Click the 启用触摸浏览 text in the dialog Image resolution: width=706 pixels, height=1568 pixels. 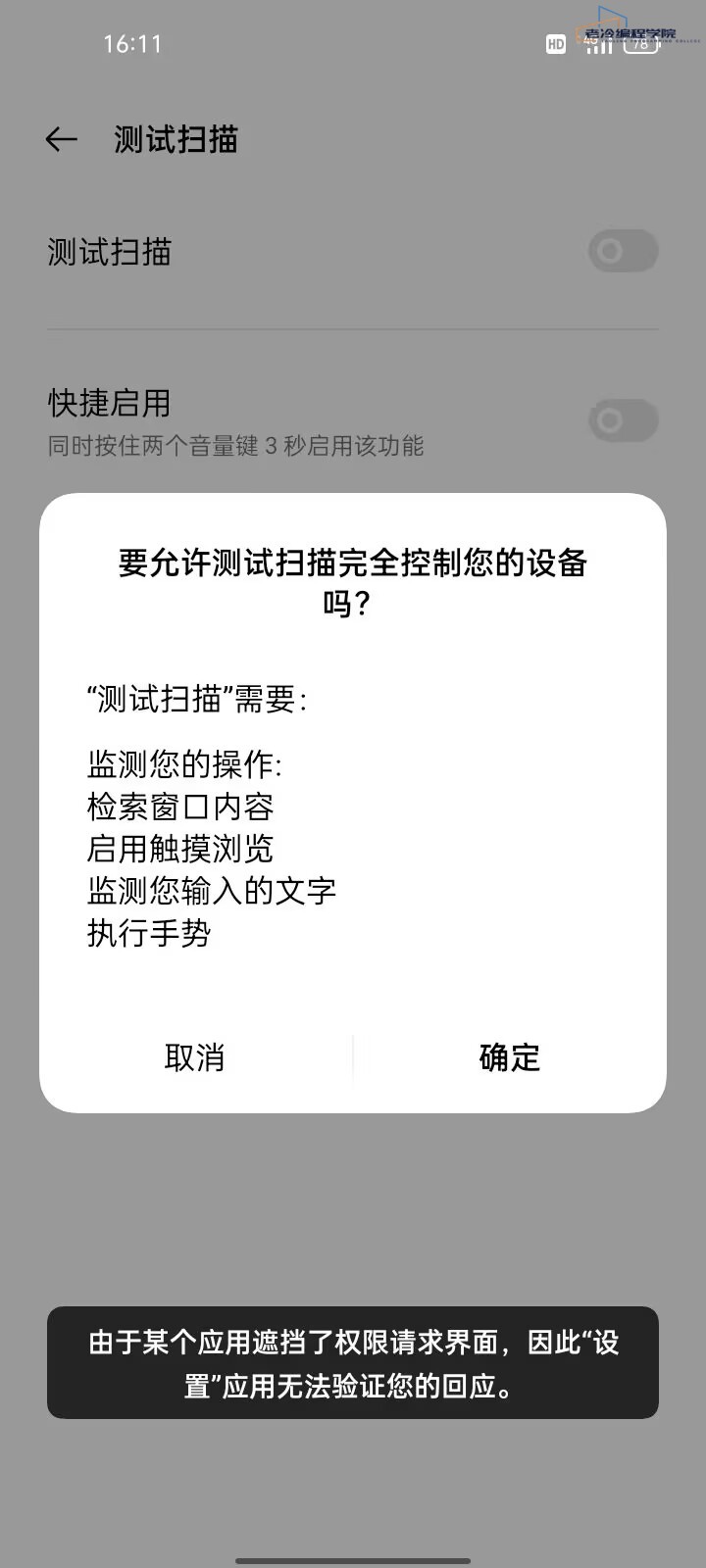[178, 849]
